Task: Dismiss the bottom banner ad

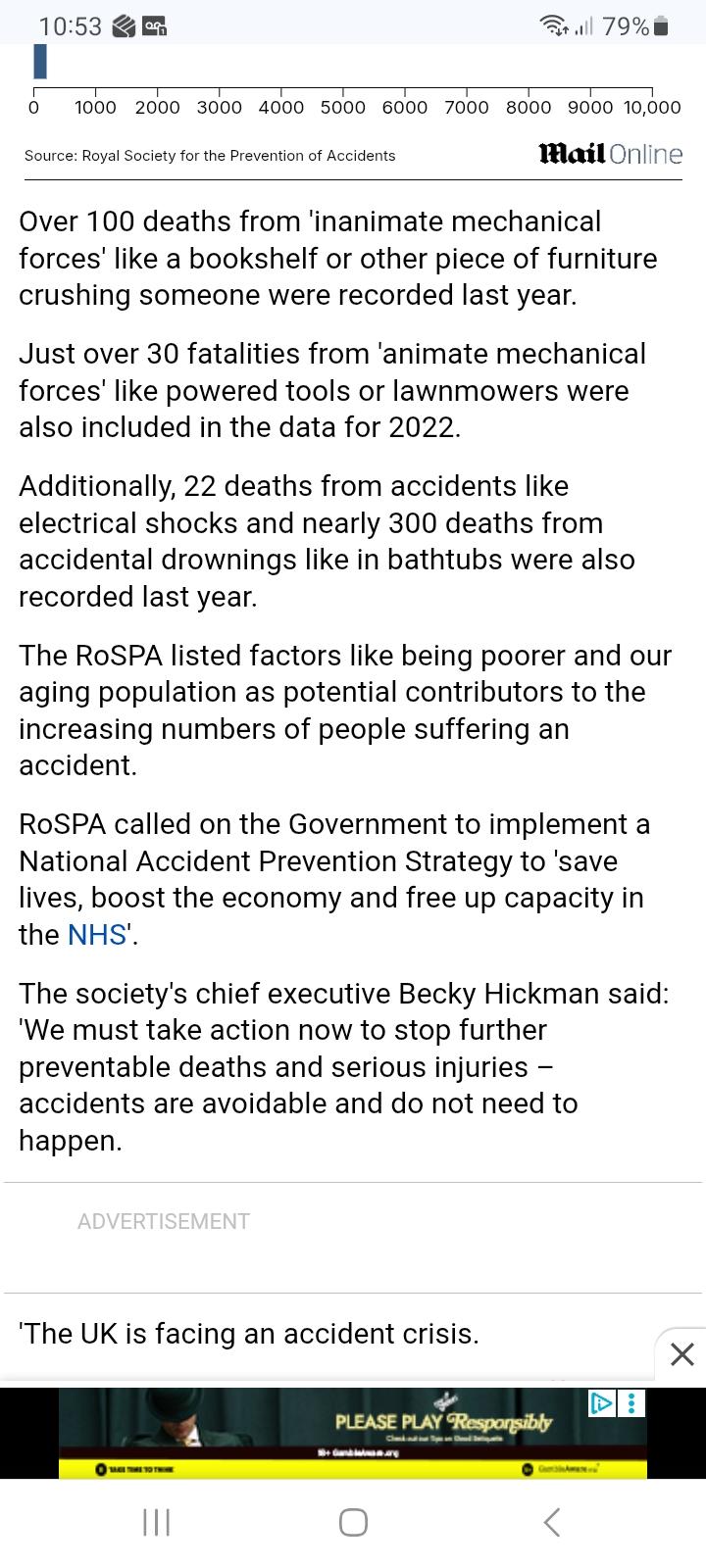Action: click(x=681, y=1354)
